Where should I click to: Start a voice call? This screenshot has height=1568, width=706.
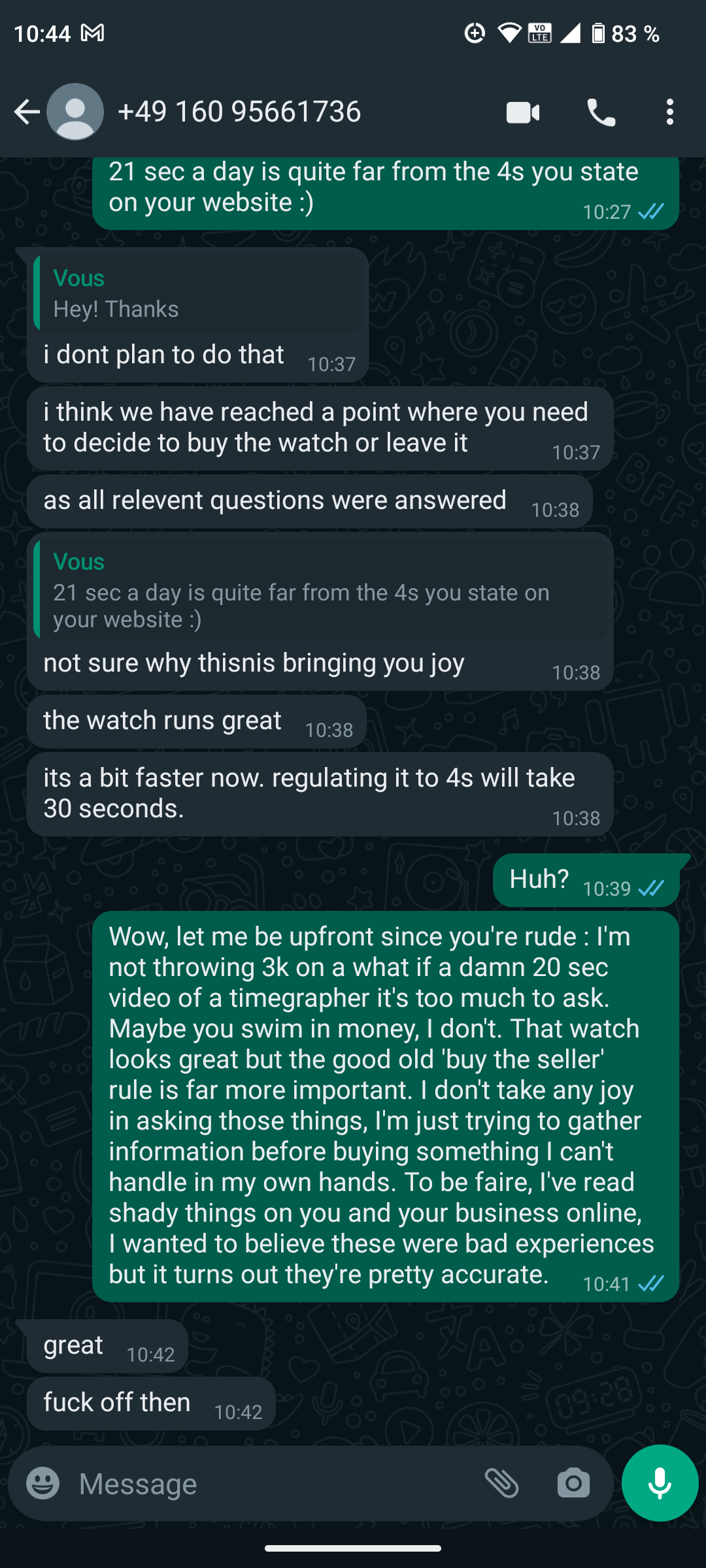601,112
